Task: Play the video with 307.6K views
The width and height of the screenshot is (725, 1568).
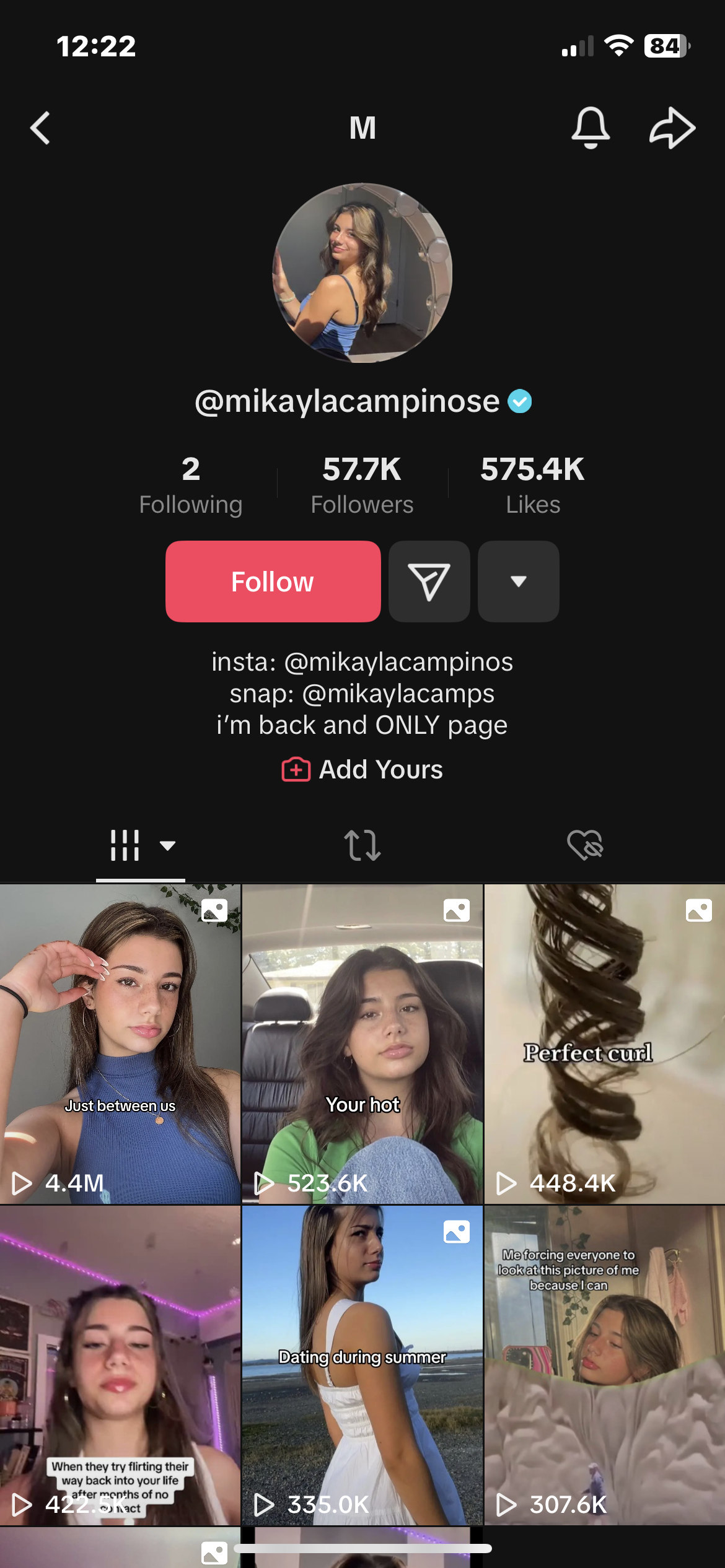Action: pyautogui.click(x=604, y=1364)
